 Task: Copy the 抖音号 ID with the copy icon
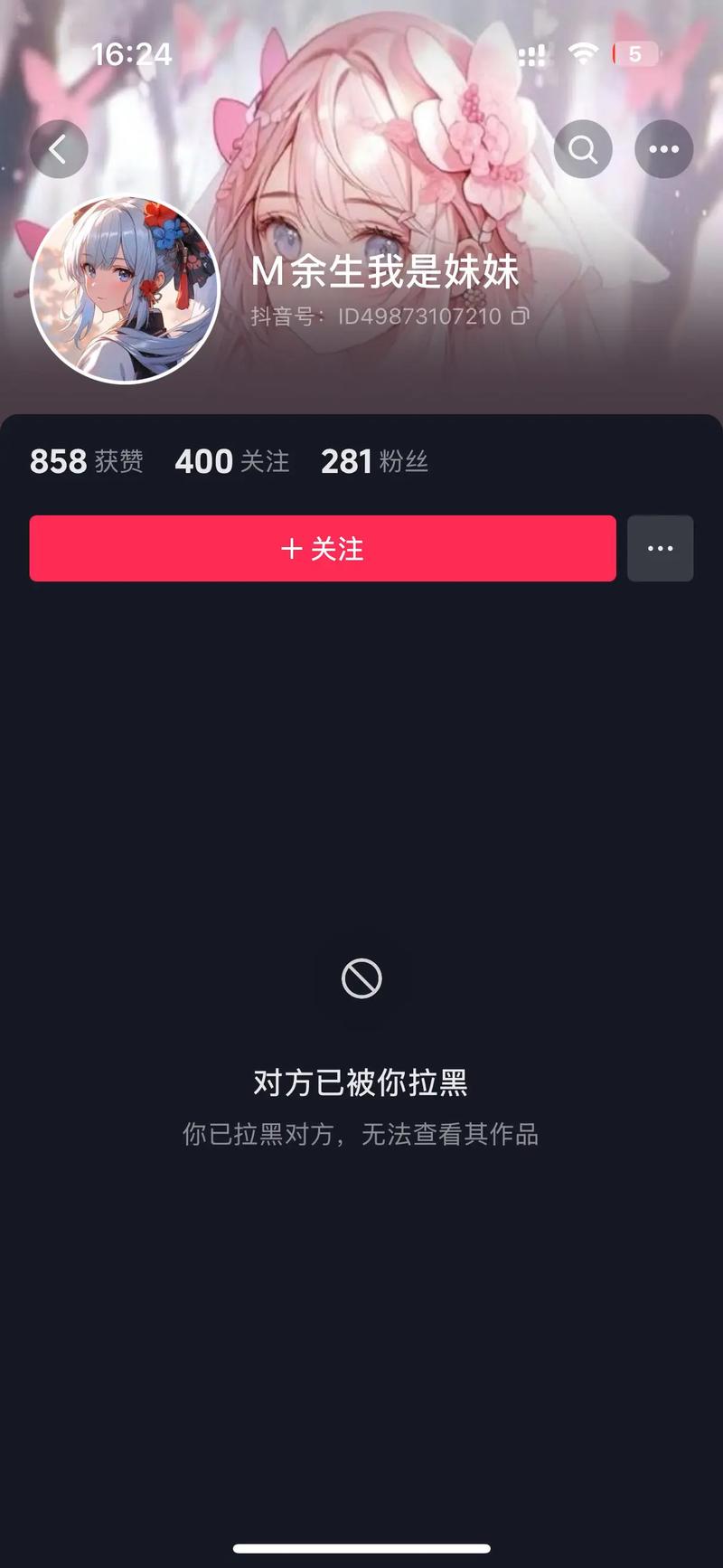520,317
